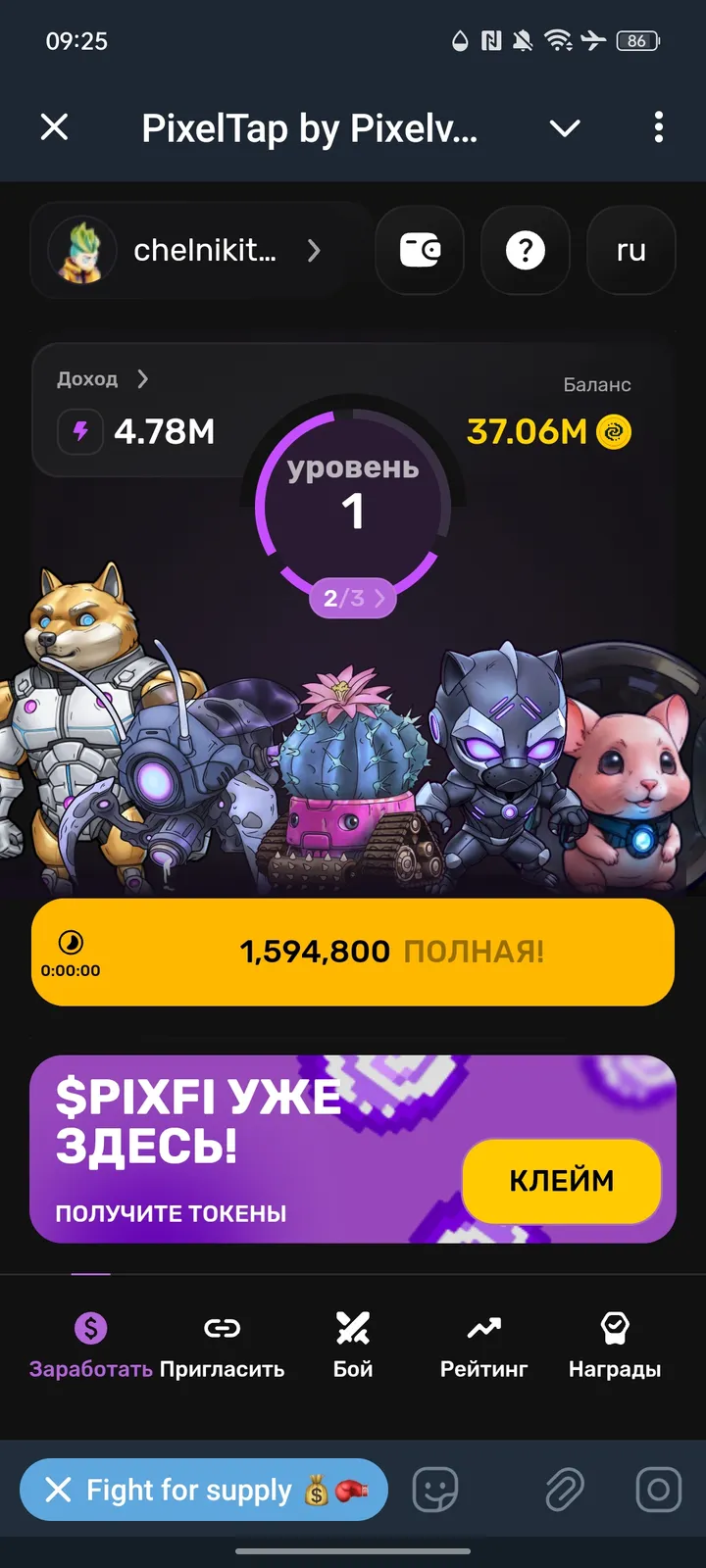Tap the КЛЕЙМ button

pyautogui.click(x=561, y=1181)
